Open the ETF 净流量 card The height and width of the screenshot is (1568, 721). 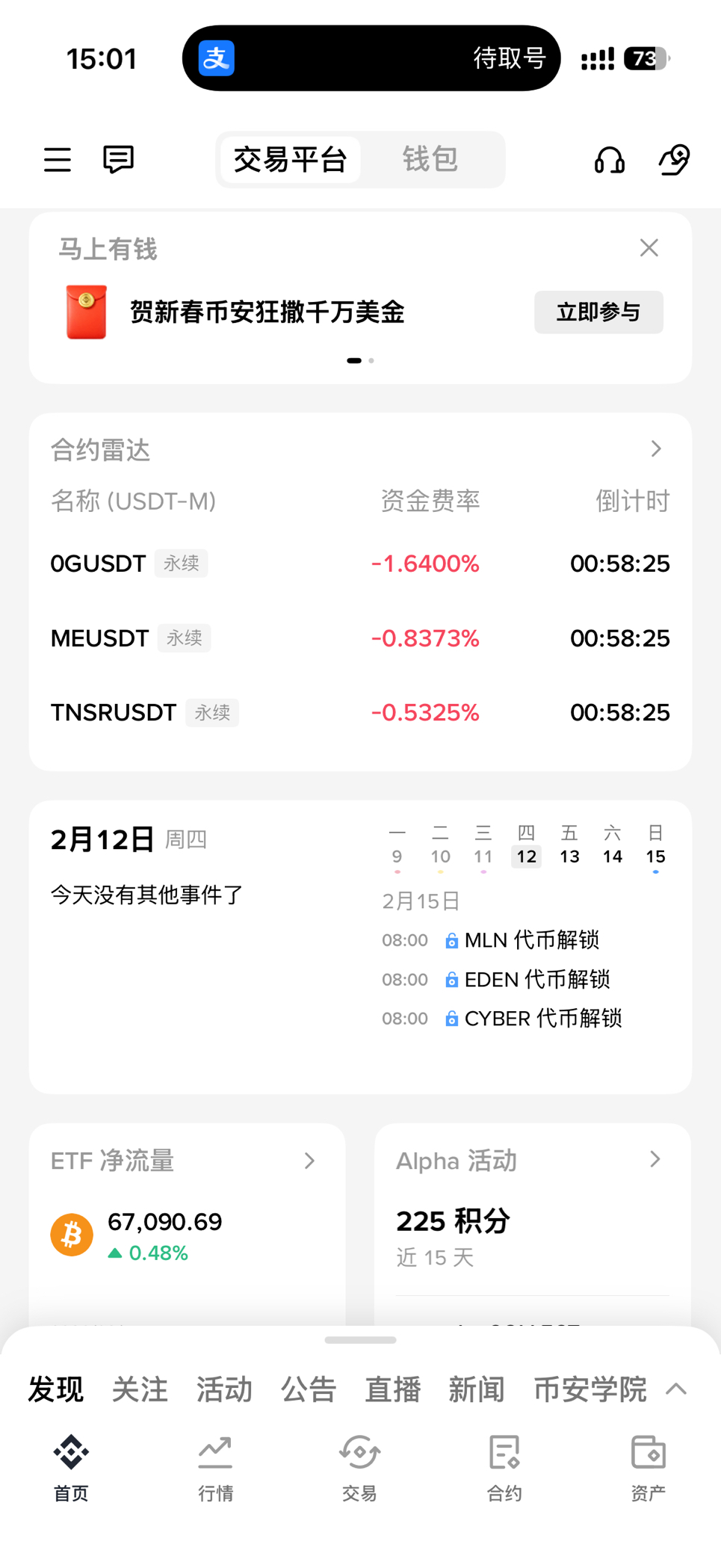[309, 1161]
